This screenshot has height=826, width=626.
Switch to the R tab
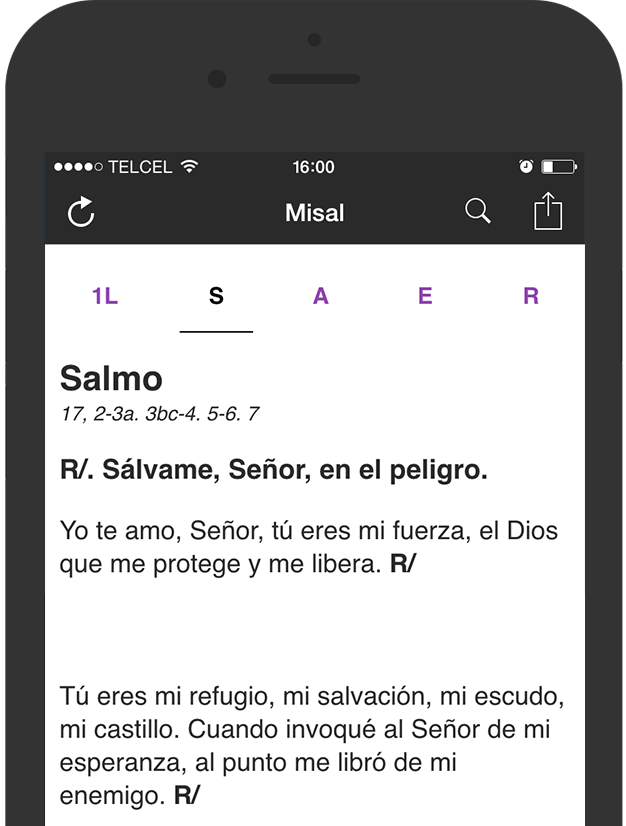coord(531,296)
